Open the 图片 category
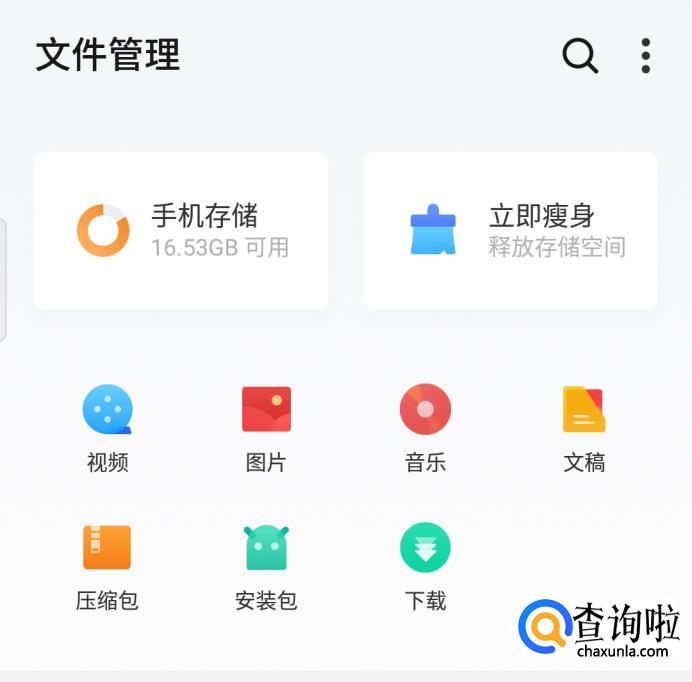Screen dimensions: 692x682 click(266, 427)
